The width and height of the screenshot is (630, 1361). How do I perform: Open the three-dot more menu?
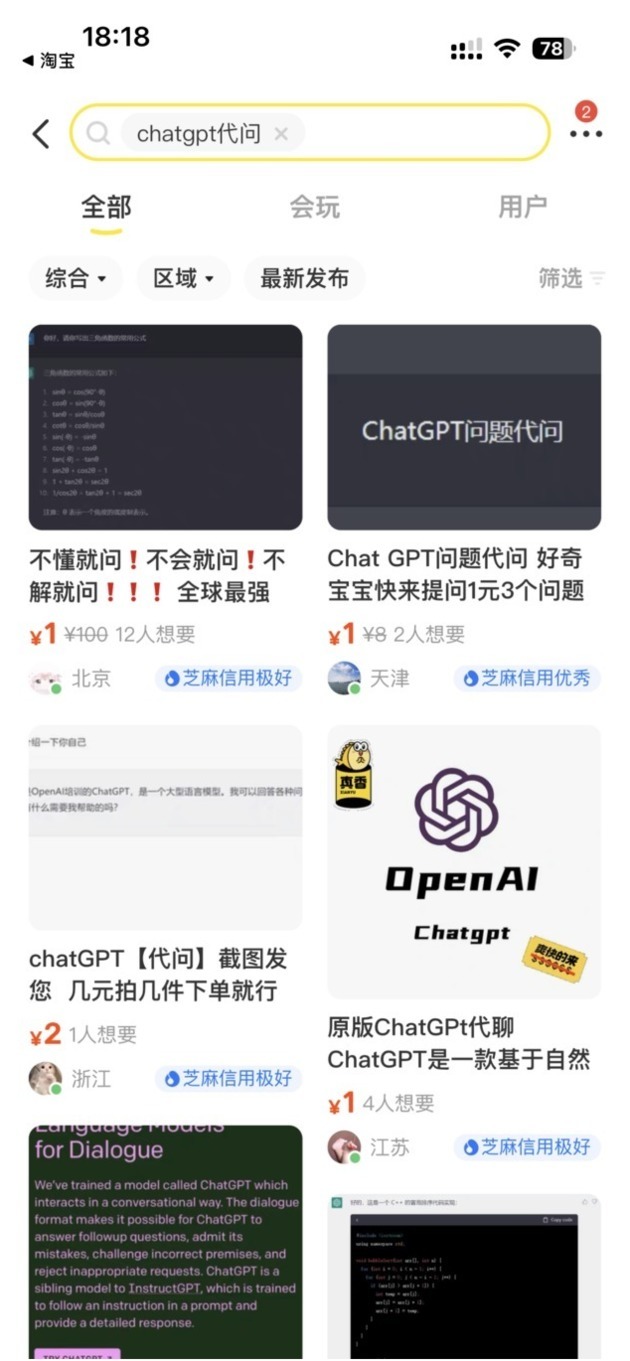tap(586, 133)
